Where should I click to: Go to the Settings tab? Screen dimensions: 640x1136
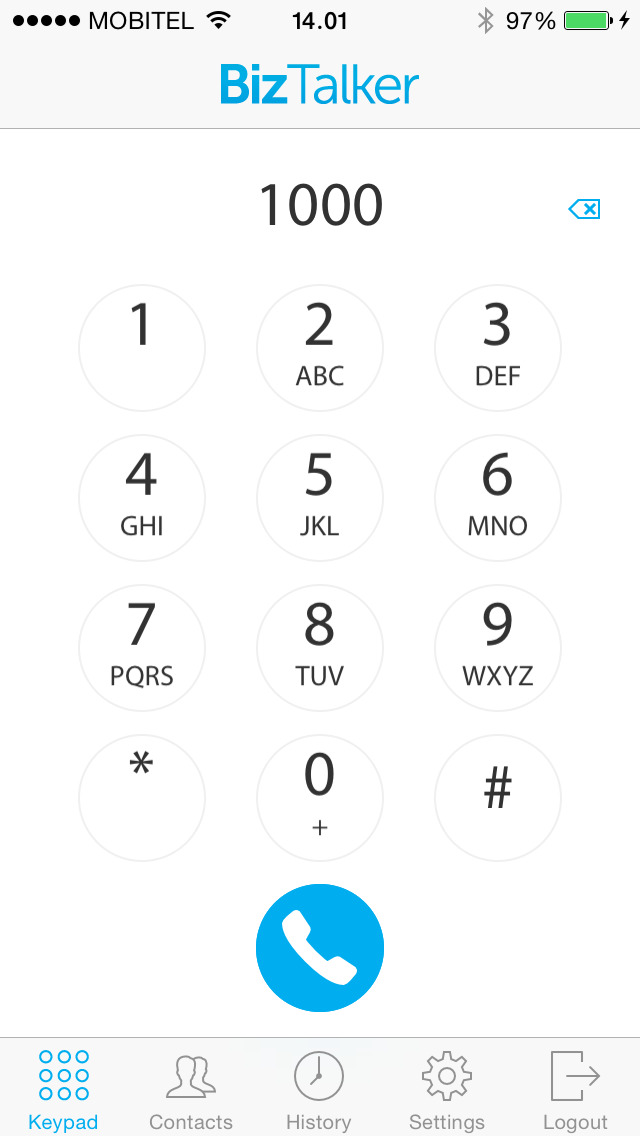tap(446, 1089)
